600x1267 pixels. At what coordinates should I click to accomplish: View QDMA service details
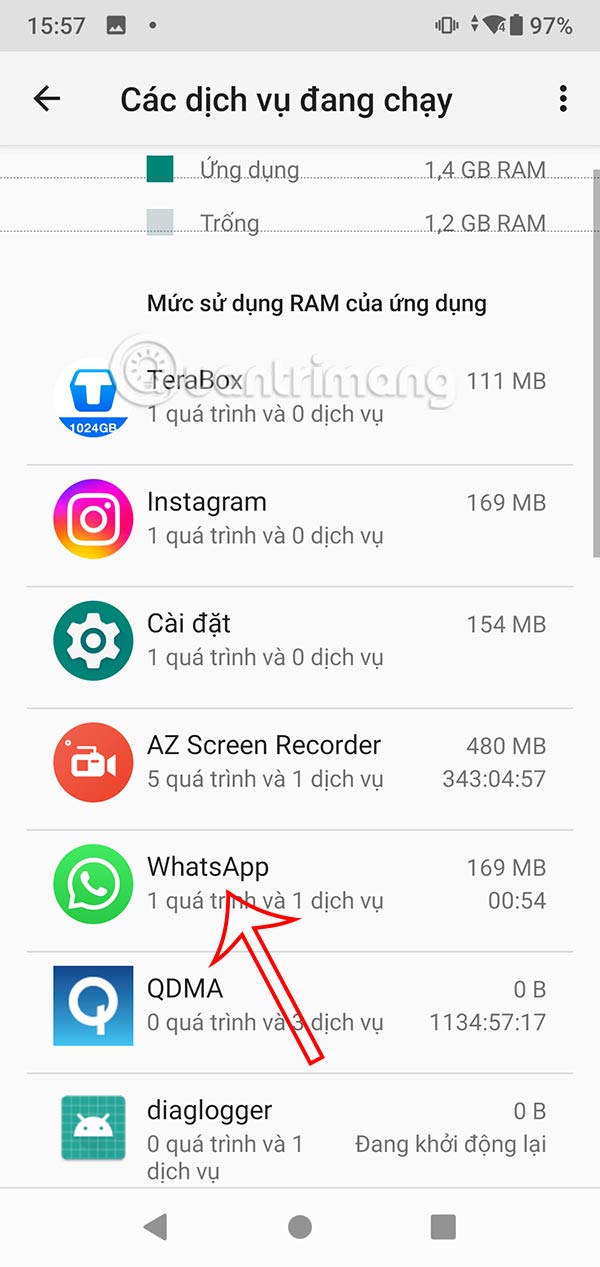300,1005
